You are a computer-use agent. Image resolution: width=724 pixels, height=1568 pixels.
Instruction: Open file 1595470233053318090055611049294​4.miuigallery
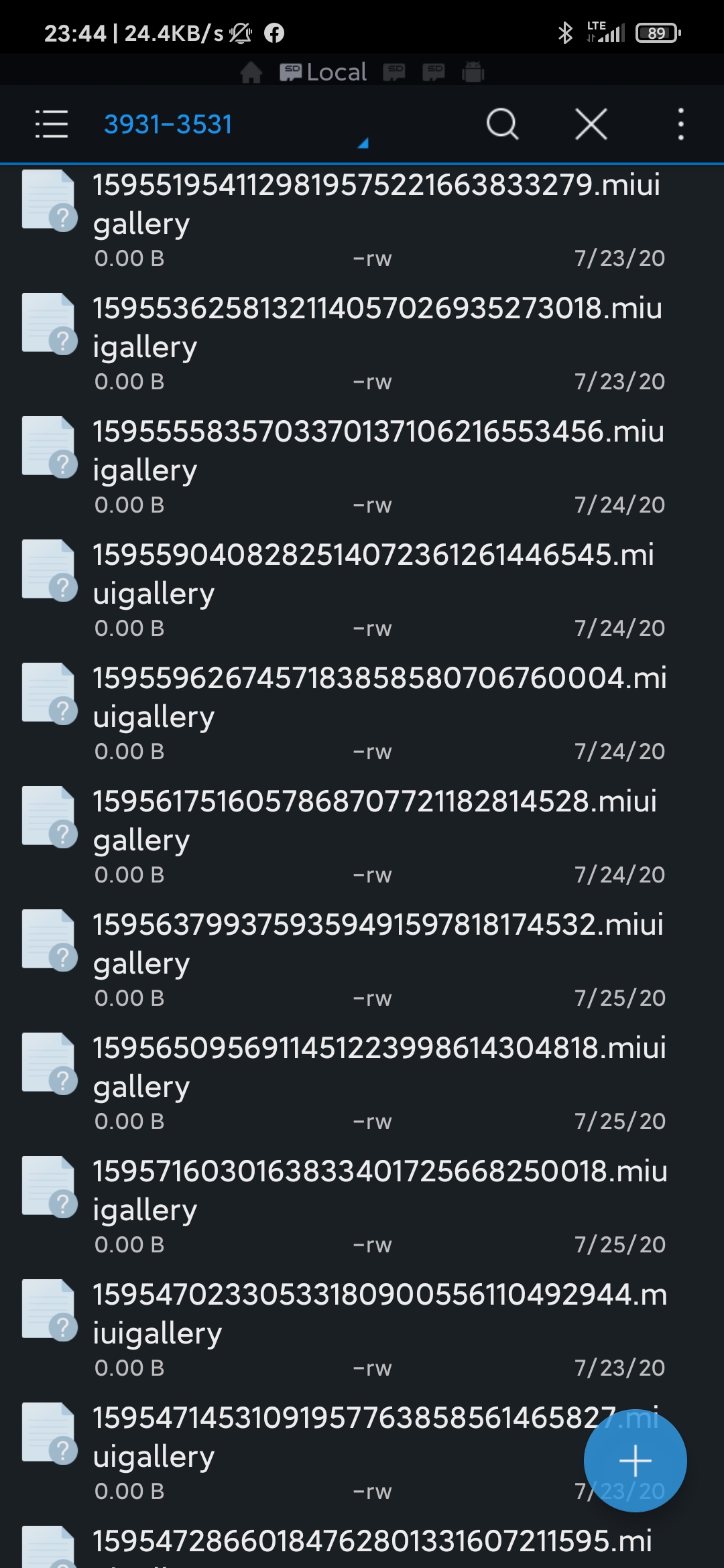(x=362, y=1329)
